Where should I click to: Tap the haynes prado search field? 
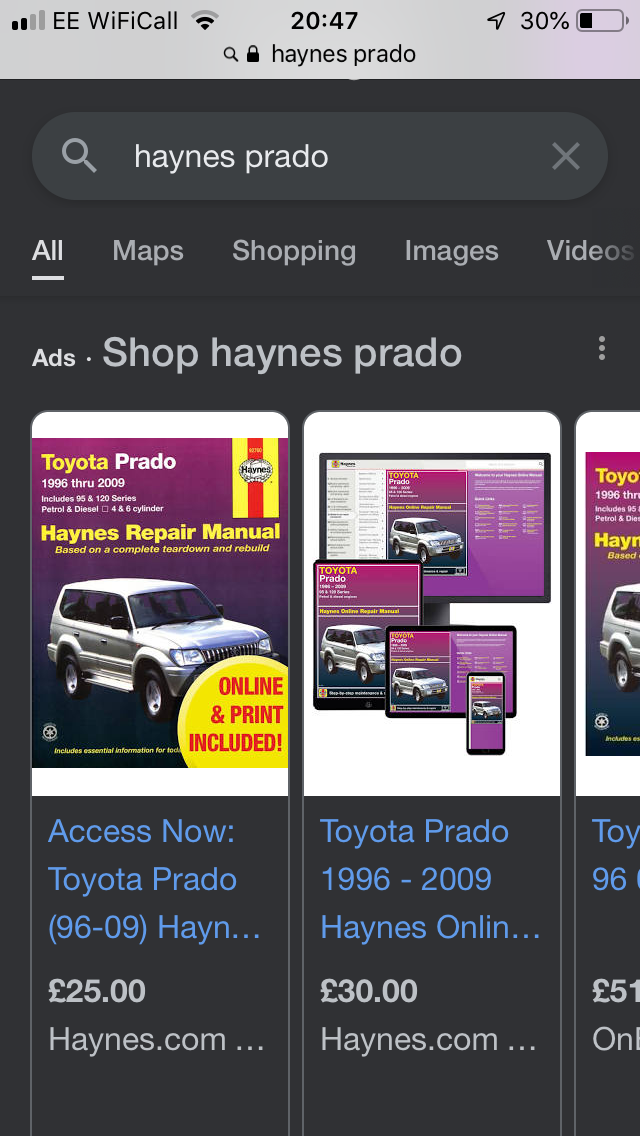coord(300,157)
